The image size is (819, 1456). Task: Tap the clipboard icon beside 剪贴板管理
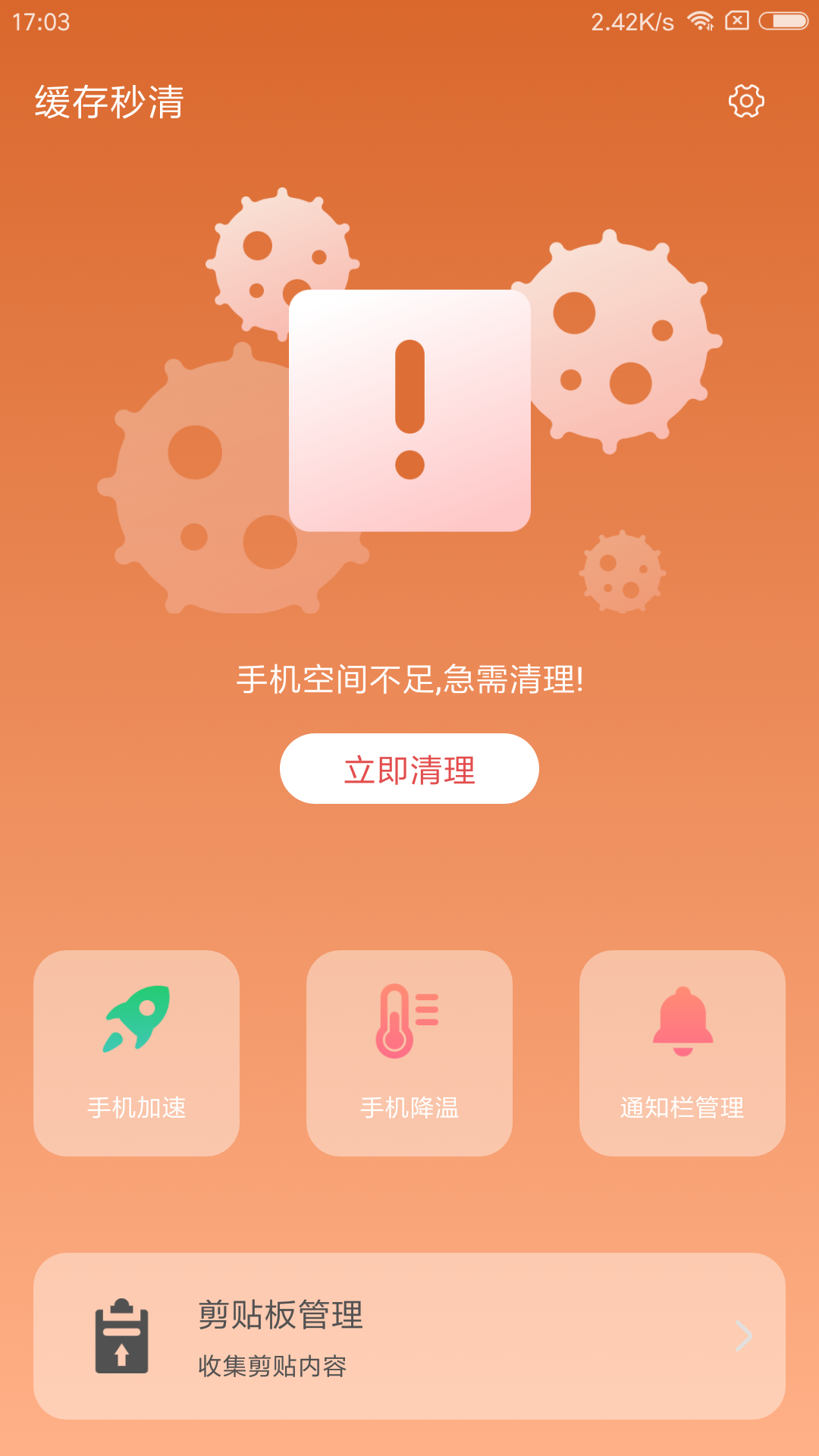121,1335
